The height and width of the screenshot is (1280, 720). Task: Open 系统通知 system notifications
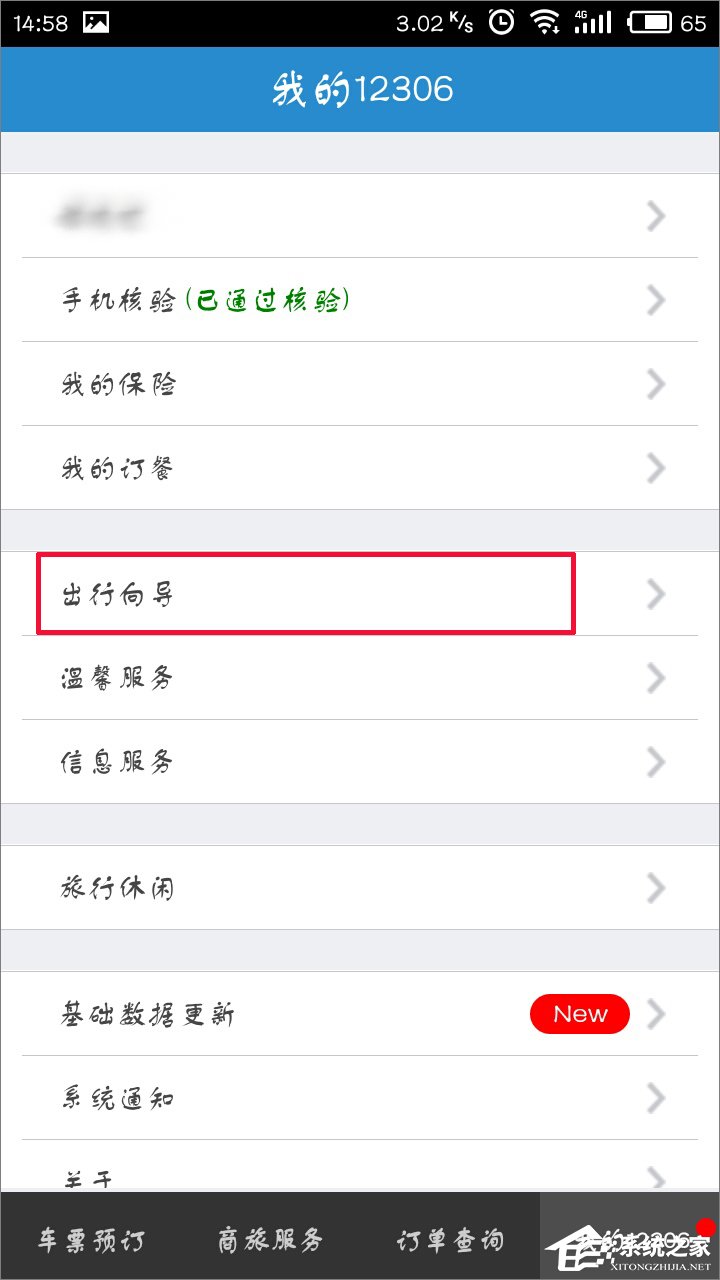click(x=120, y=1098)
